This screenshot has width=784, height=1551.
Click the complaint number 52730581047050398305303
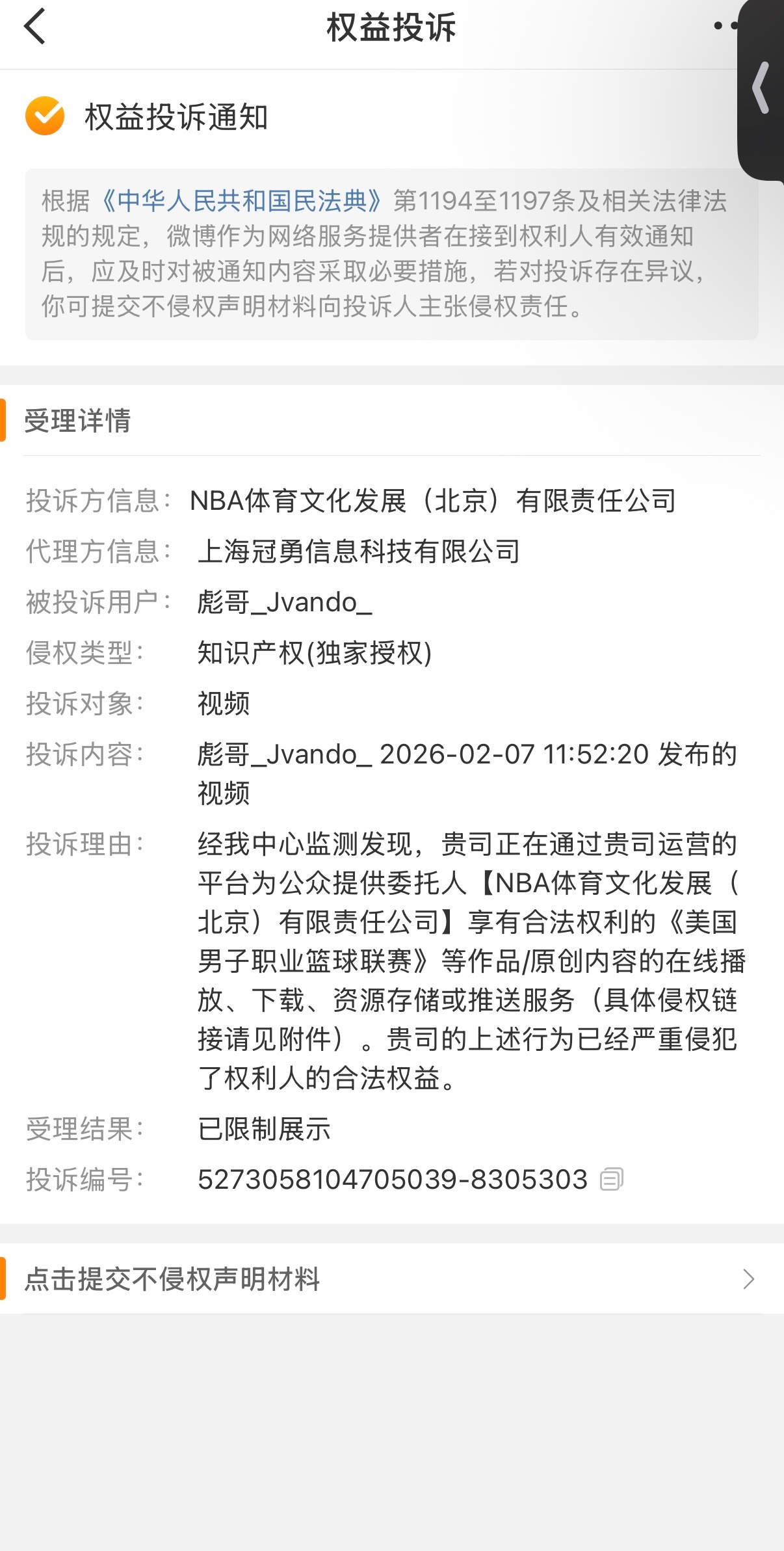click(x=391, y=1178)
